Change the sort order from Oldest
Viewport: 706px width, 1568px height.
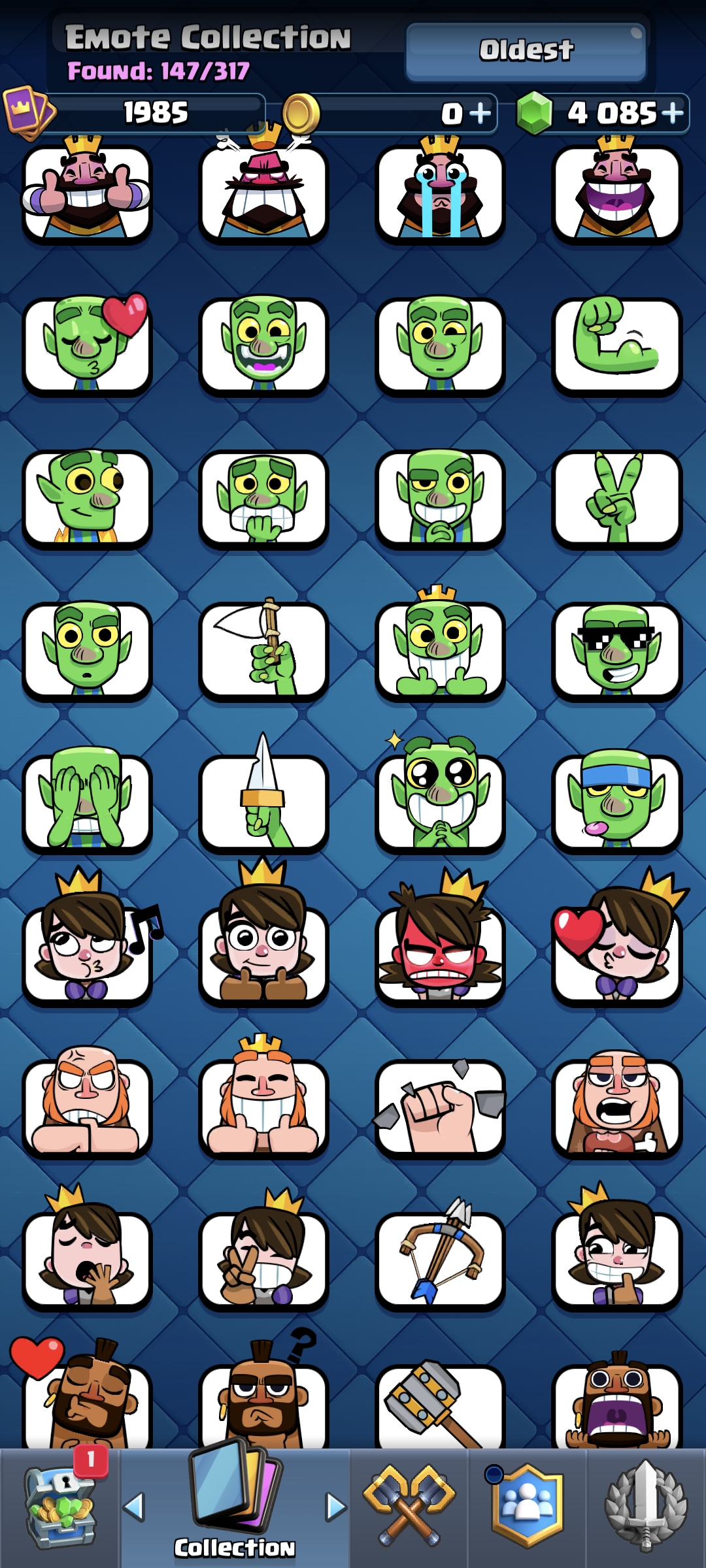click(526, 51)
